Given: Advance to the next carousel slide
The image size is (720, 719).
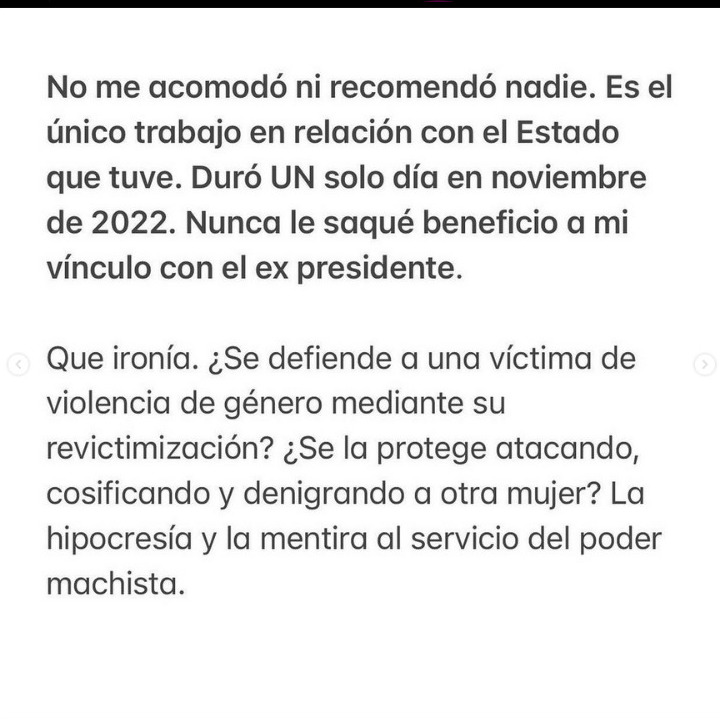Looking at the screenshot, I should point(704,366).
